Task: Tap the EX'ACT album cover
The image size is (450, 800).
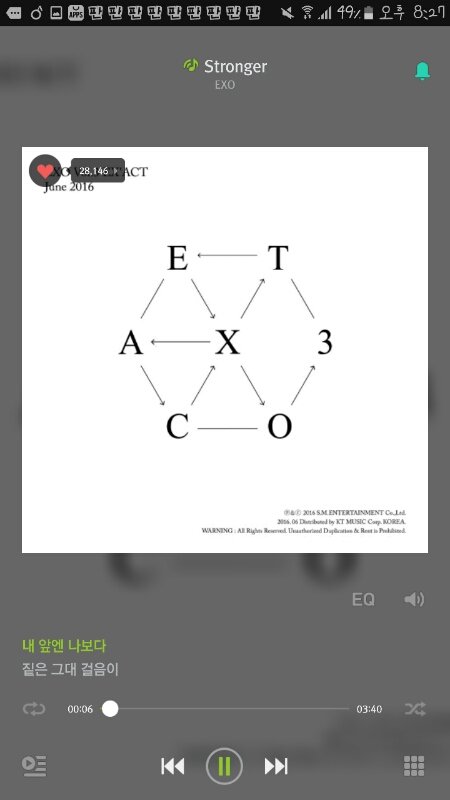Action: tap(225, 350)
